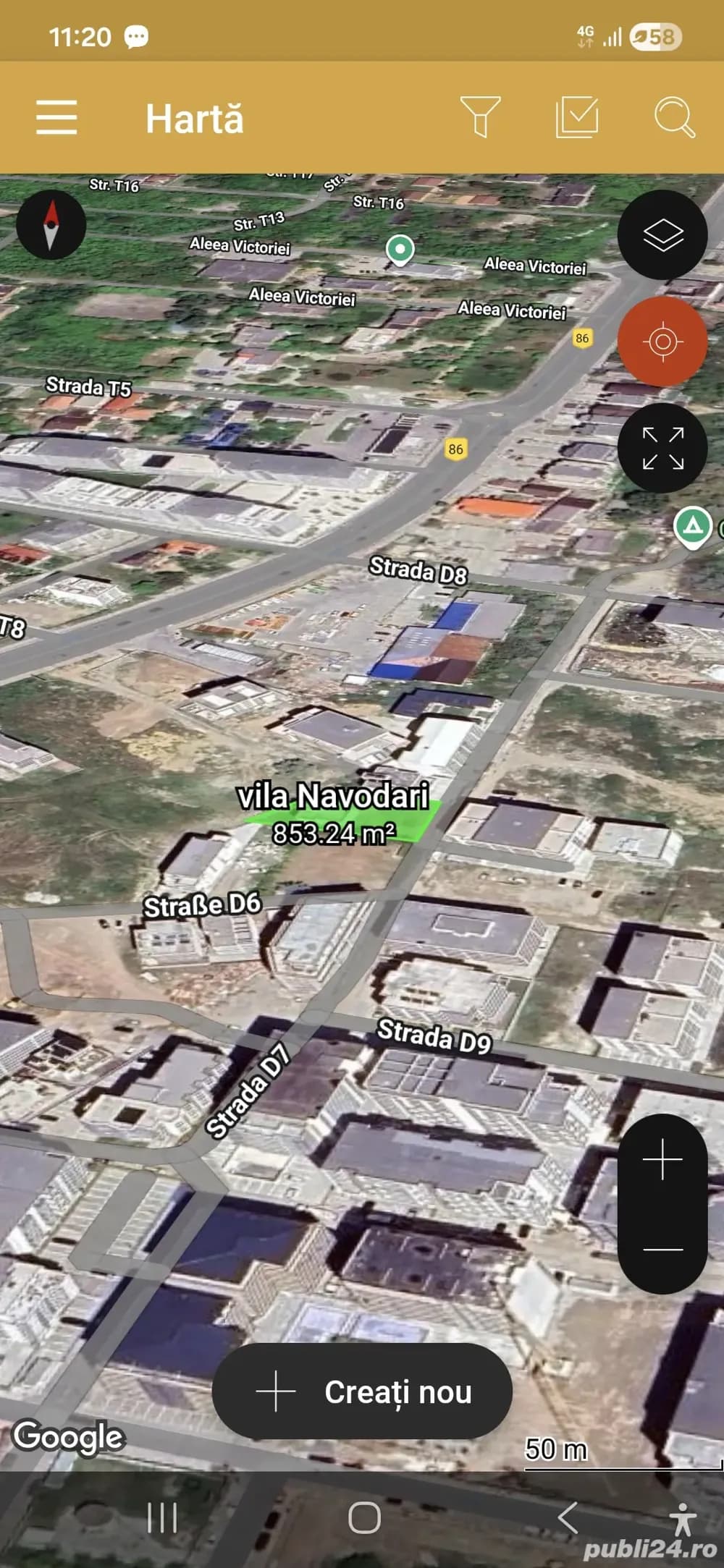Zoom in with the plus button
This screenshot has width=724, height=1568.
click(662, 1161)
